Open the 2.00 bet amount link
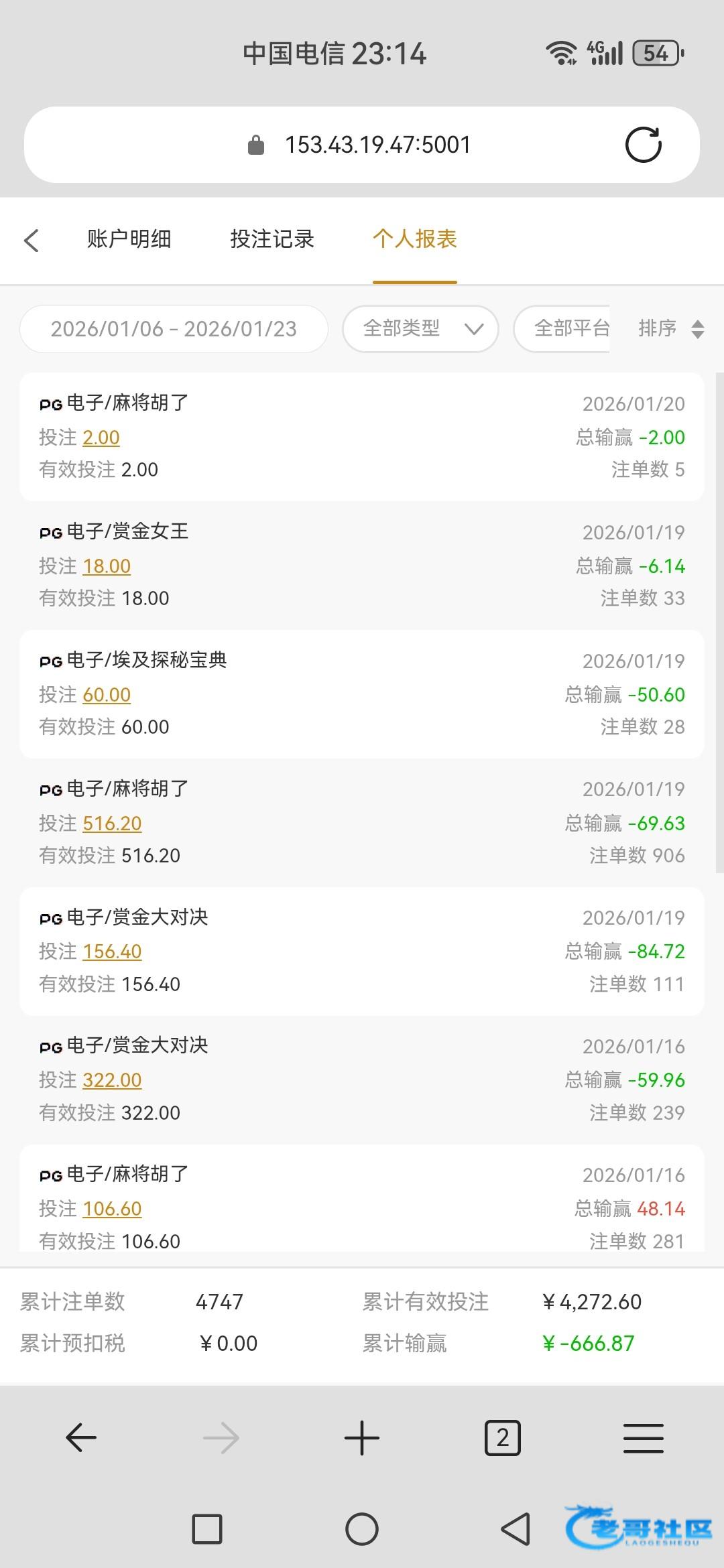The image size is (724, 1568). point(101,438)
